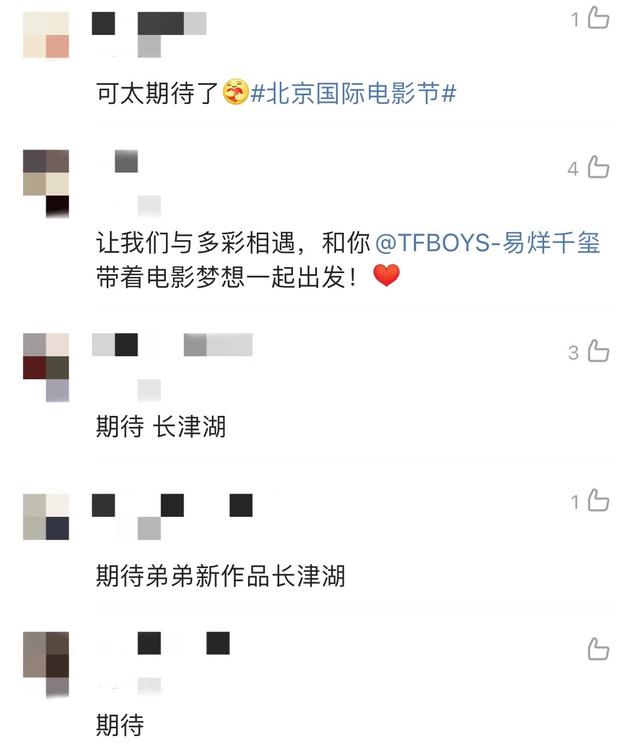Like the comment '可太期待了'
Viewport: 640px width, 747px height.
pos(598,18)
